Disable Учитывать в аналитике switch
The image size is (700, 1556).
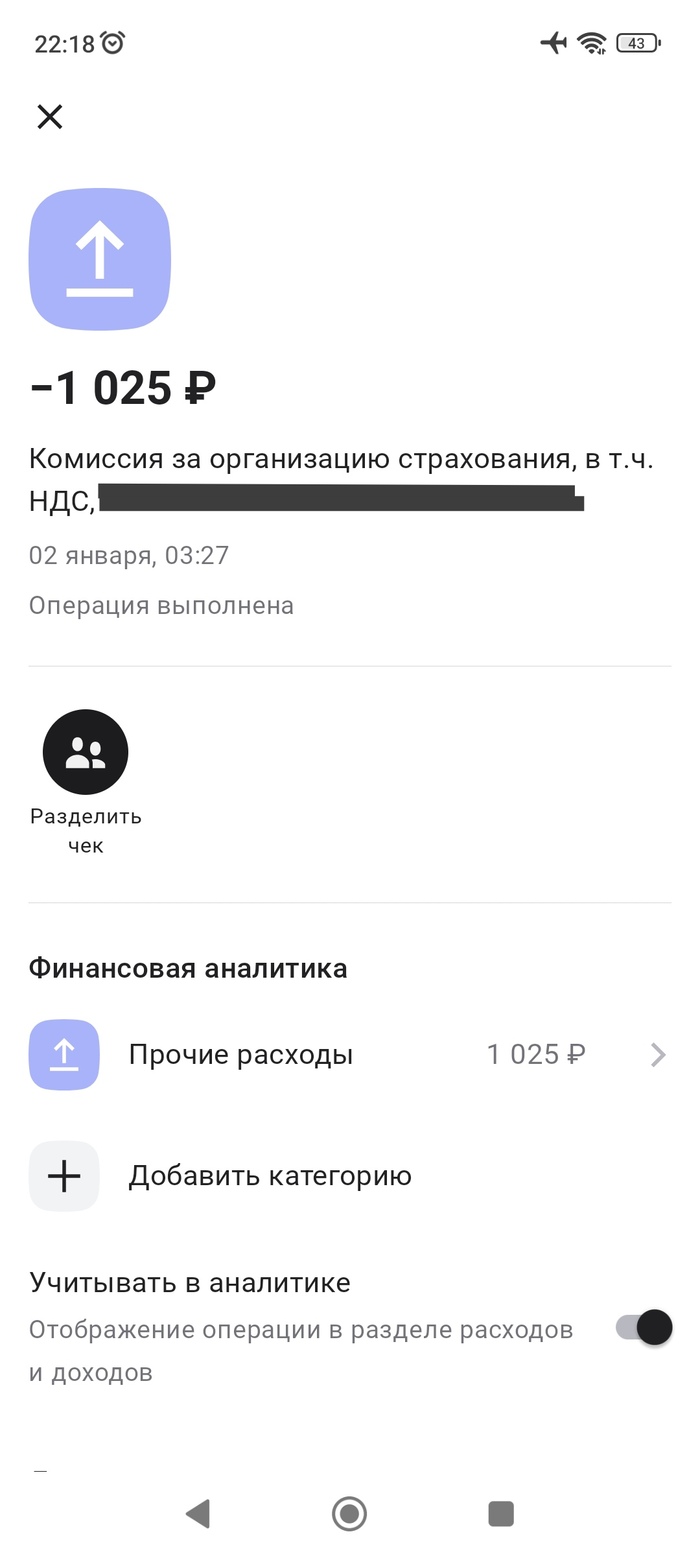pyautogui.click(x=643, y=1328)
